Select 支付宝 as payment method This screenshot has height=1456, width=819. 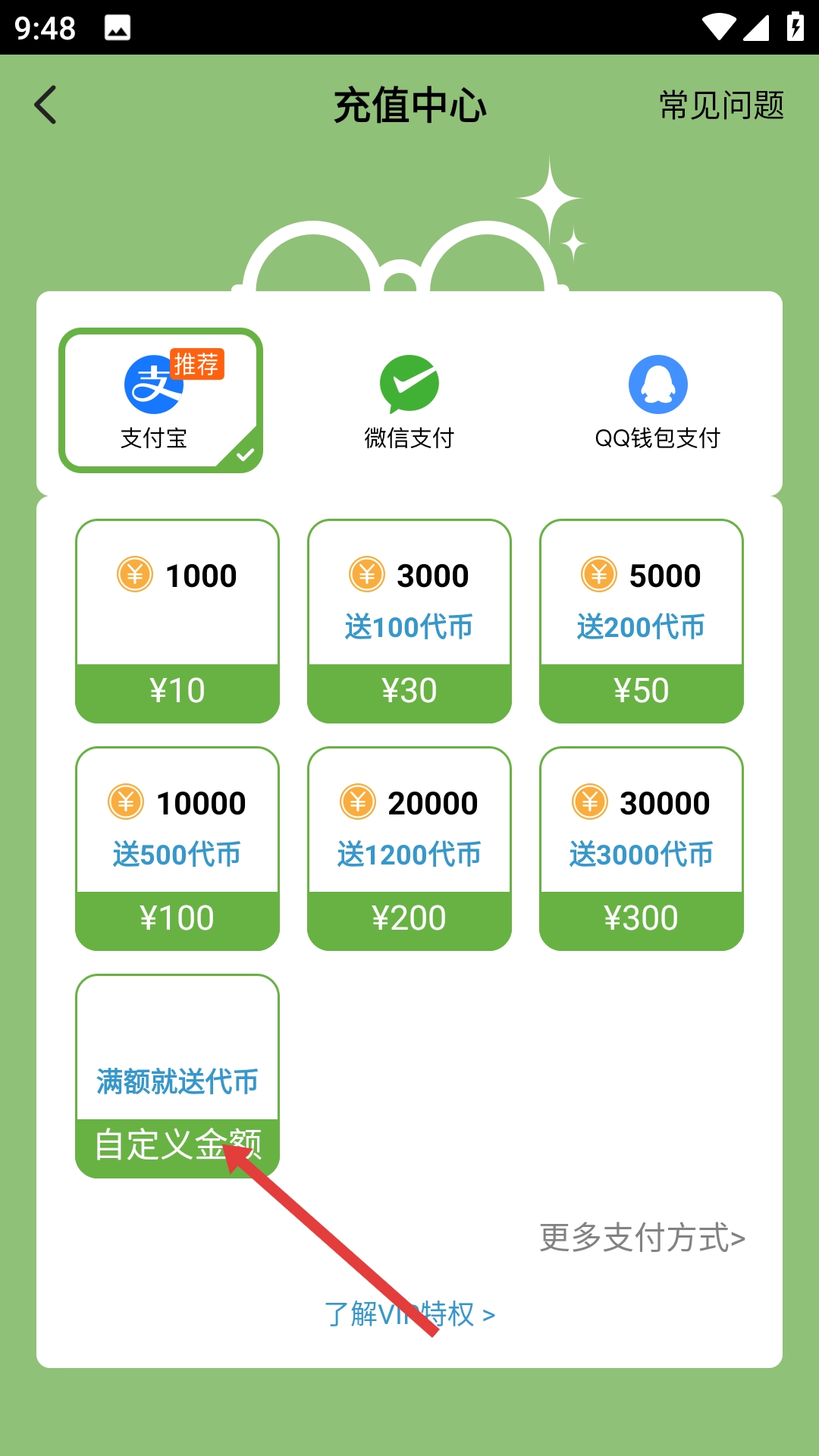click(x=161, y=400)
